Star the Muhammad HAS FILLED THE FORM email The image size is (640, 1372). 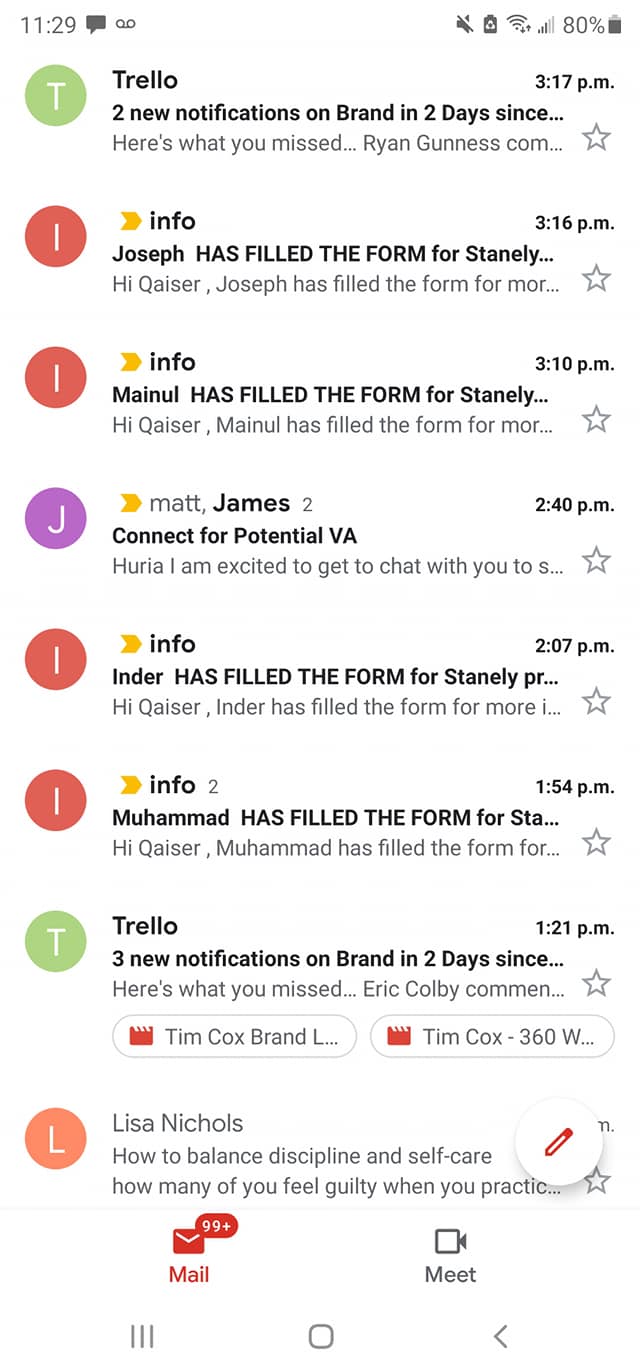596,841
